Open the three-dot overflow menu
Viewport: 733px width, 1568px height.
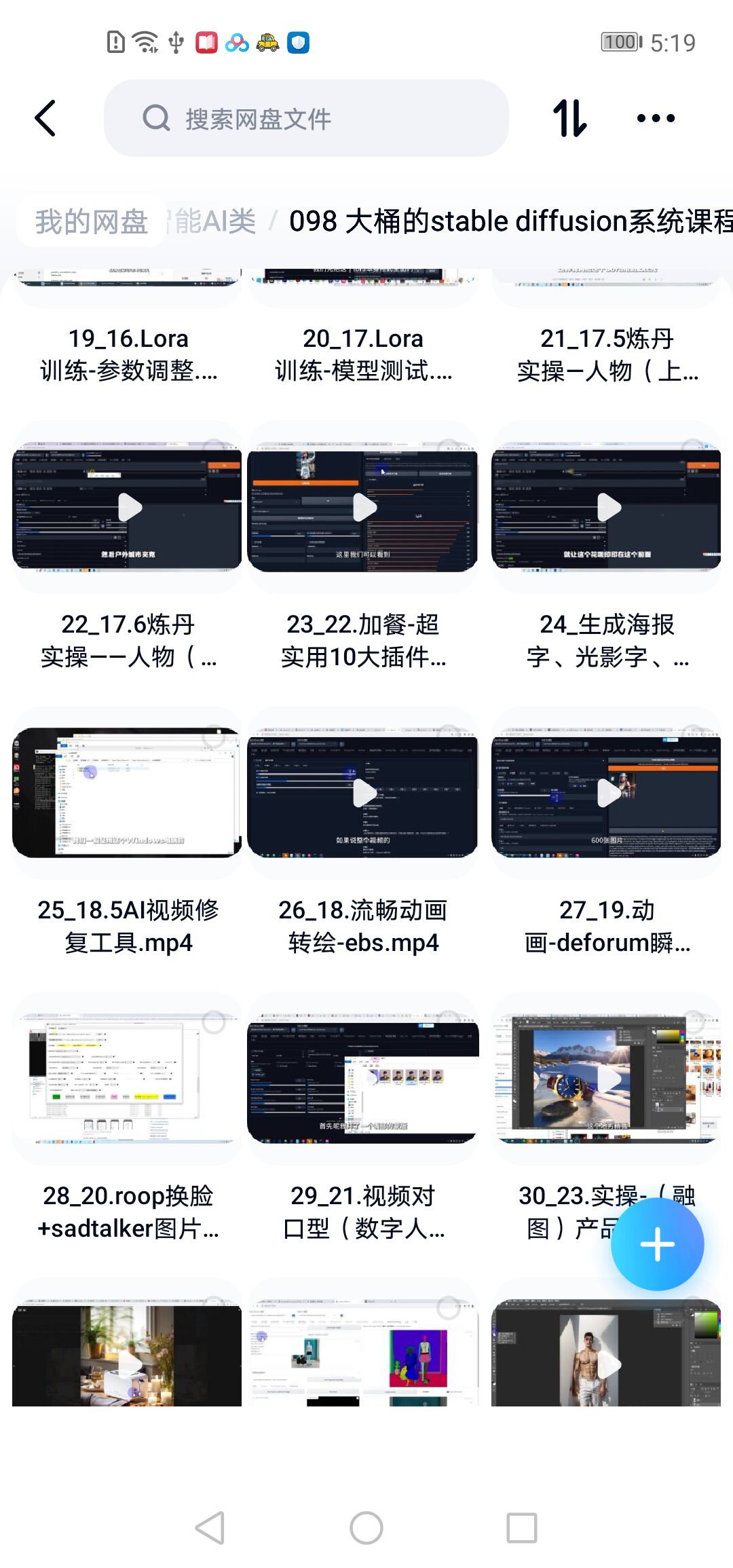[x=656, y=118]
